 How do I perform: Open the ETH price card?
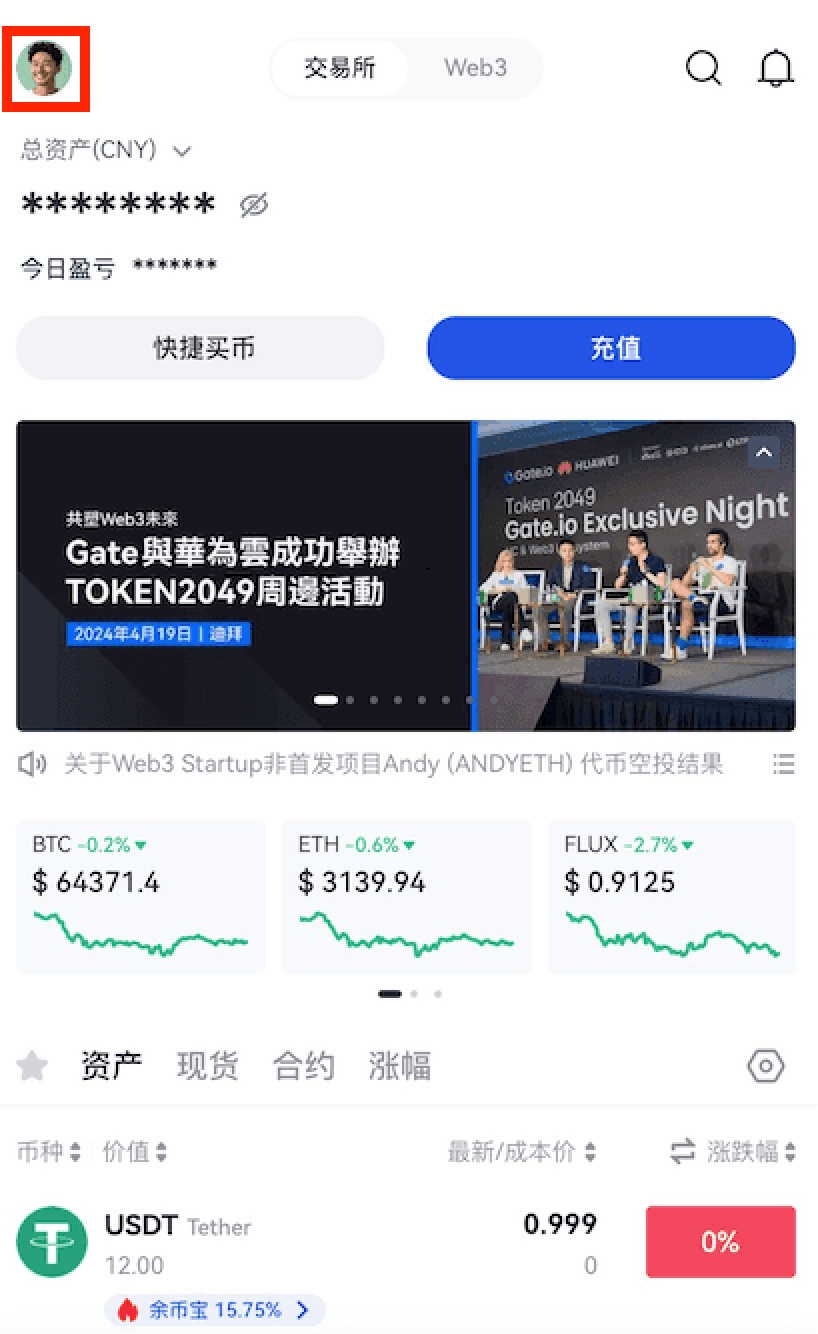407,896
